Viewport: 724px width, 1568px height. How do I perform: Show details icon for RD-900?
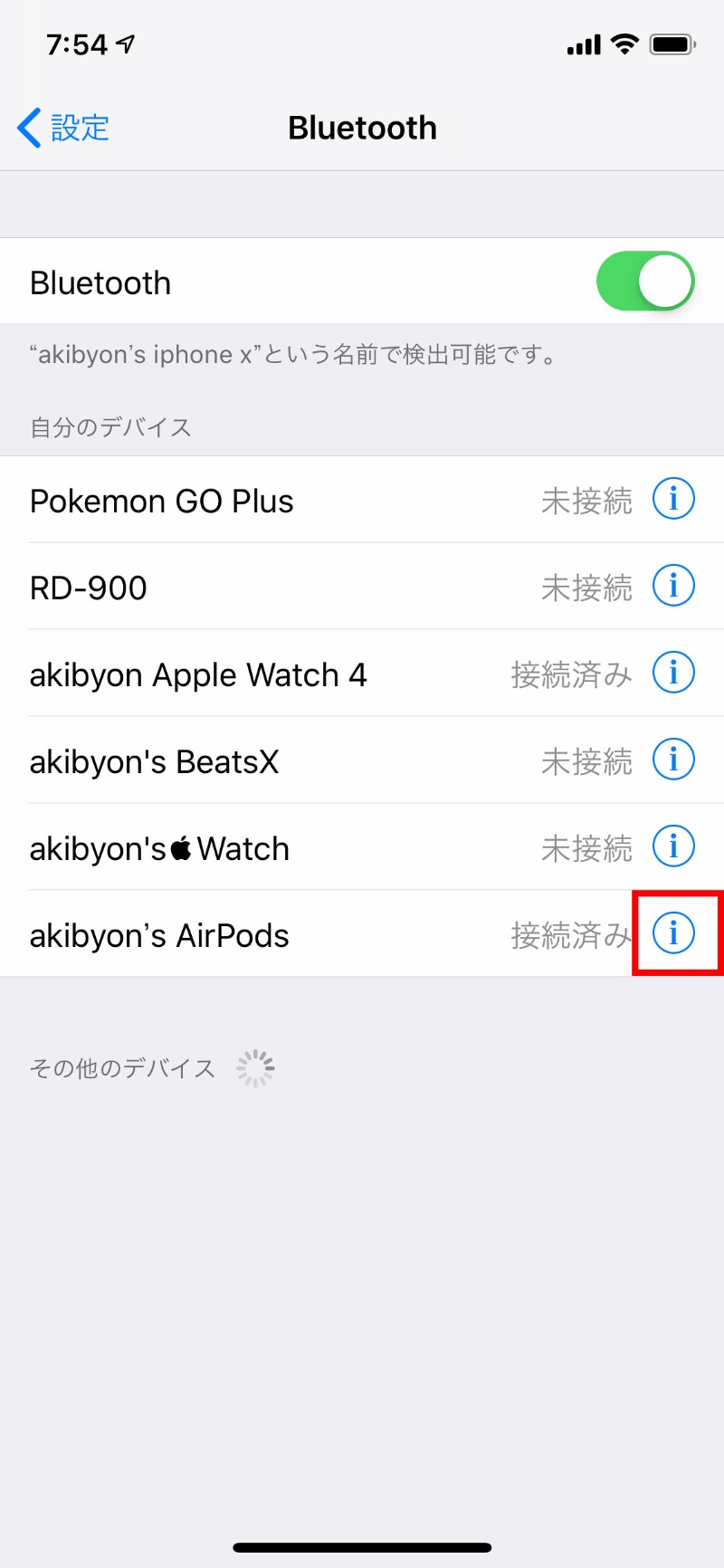tap(673, 586)
